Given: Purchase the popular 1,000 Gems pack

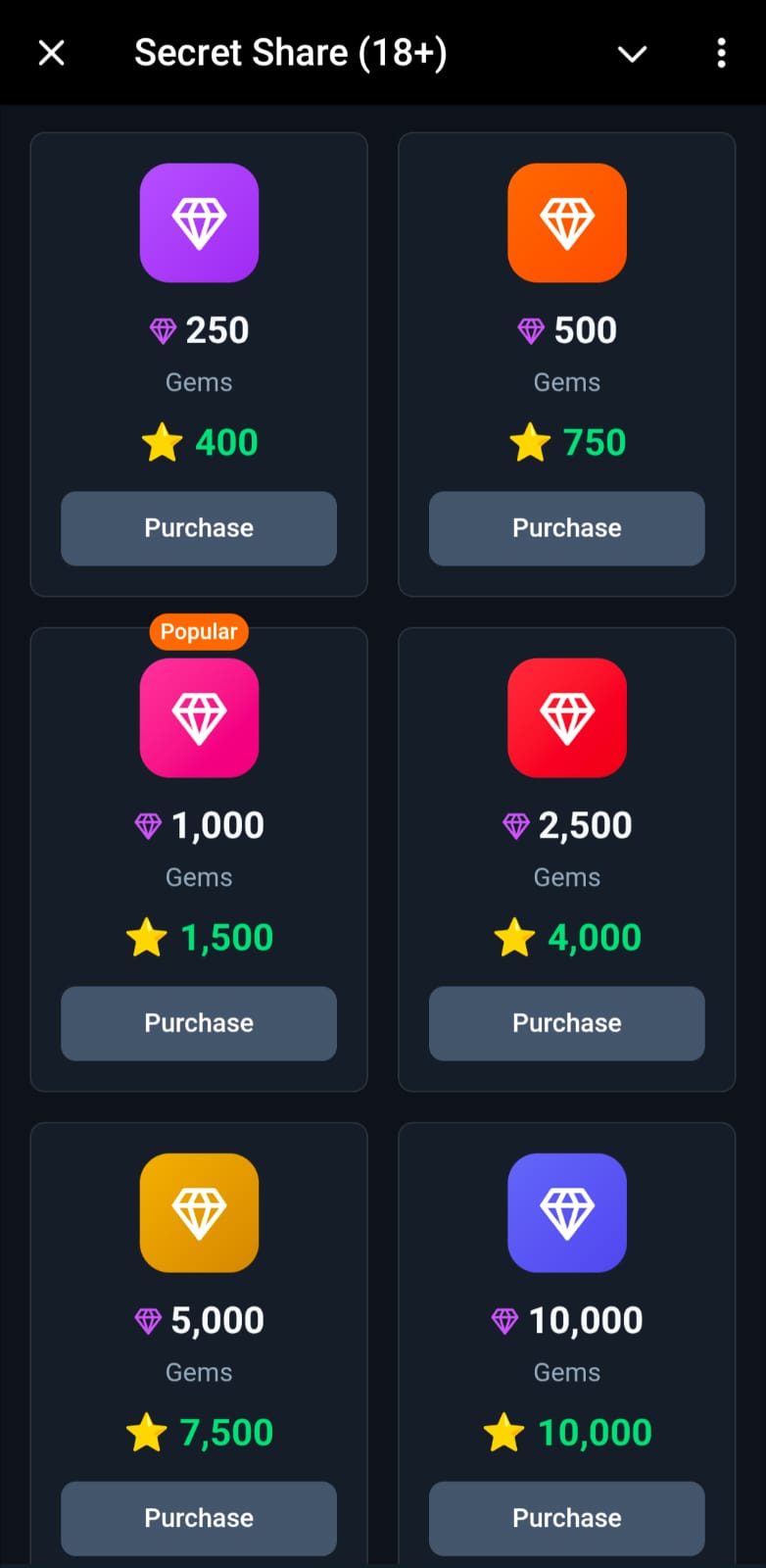Looking at the screenshot, I should [199, 1023].
